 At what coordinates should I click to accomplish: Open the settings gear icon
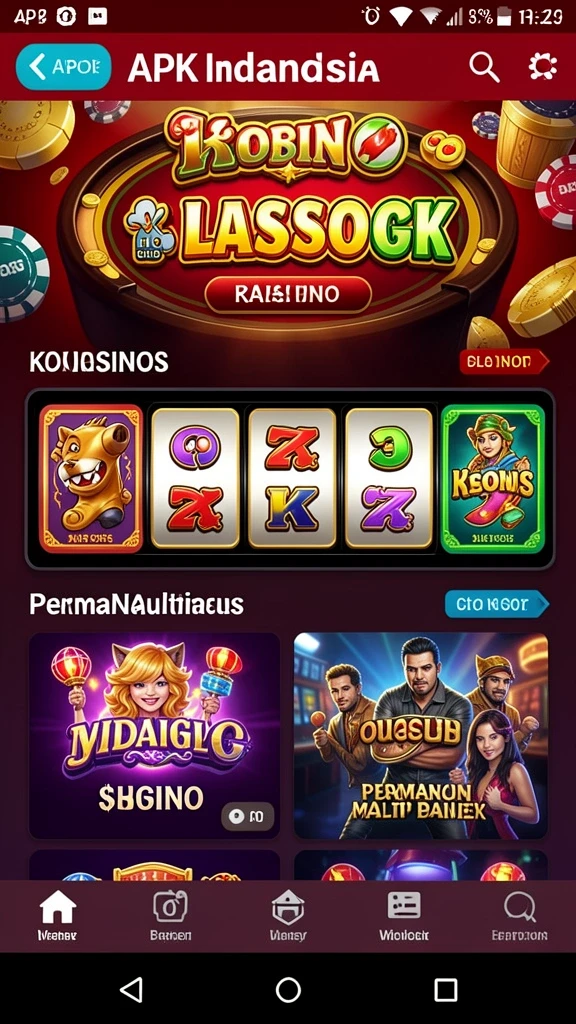[542, 67]
